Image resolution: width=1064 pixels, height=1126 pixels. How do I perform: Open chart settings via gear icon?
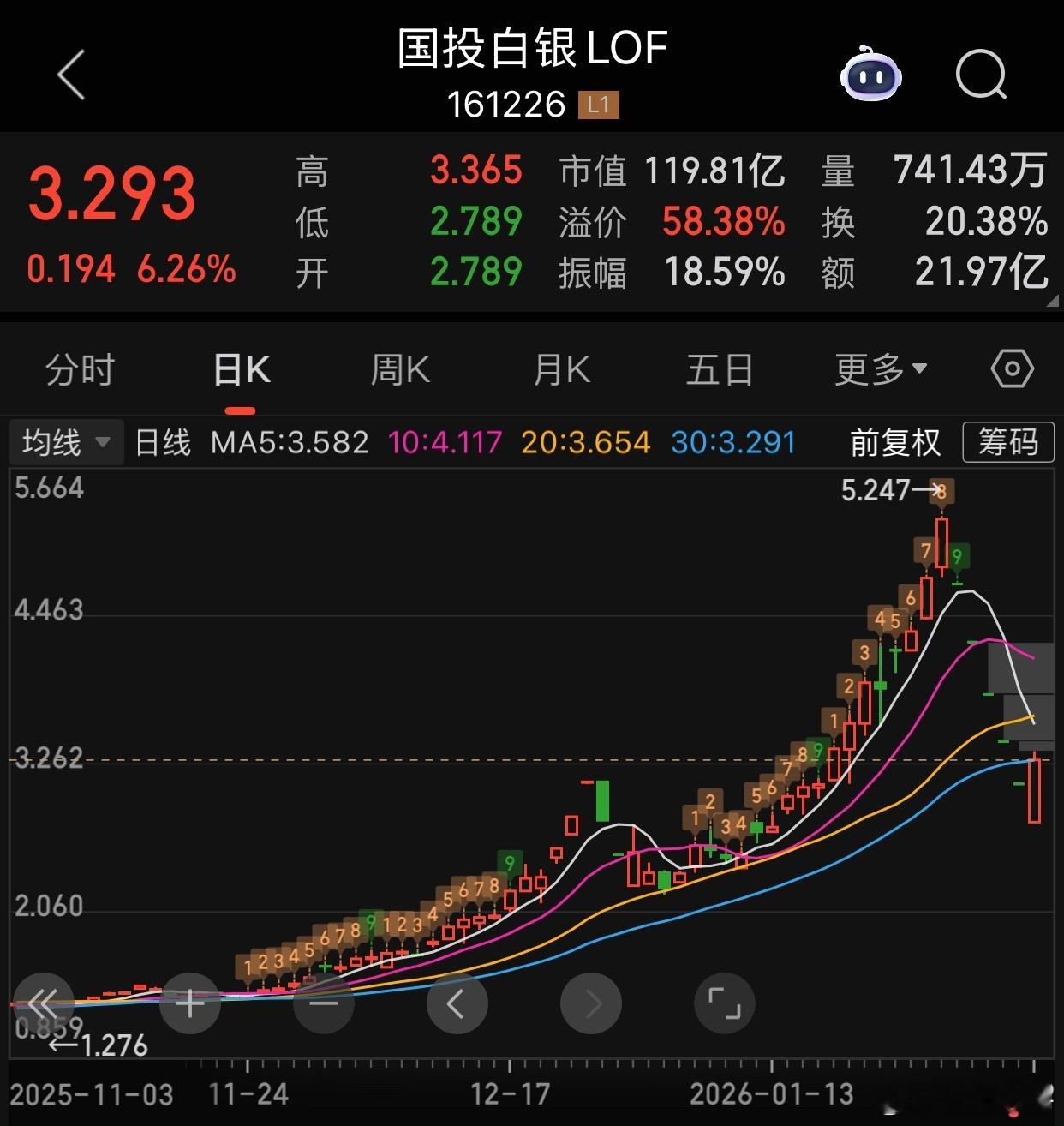1012,369
